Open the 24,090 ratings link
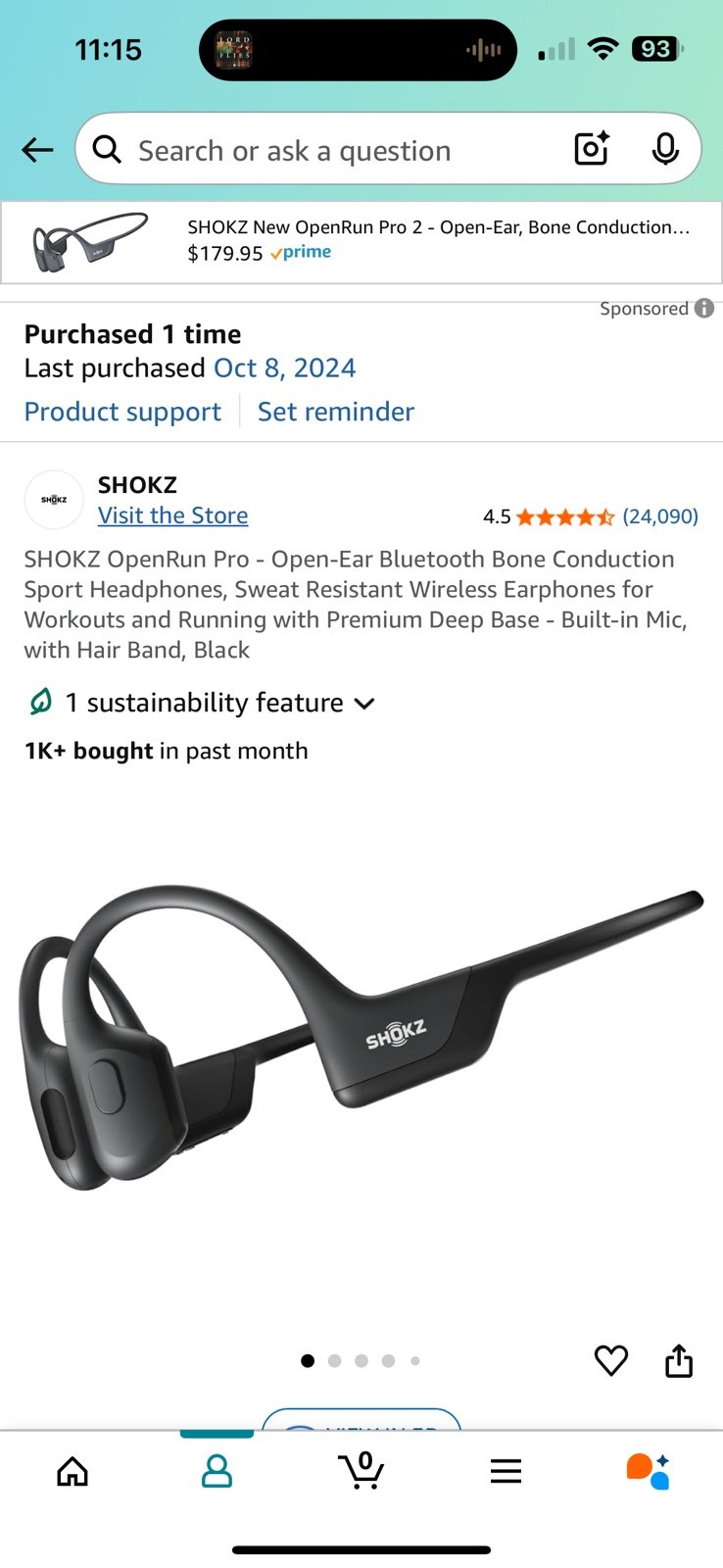Screen dimensions: 723x1568 pos(660,516)
